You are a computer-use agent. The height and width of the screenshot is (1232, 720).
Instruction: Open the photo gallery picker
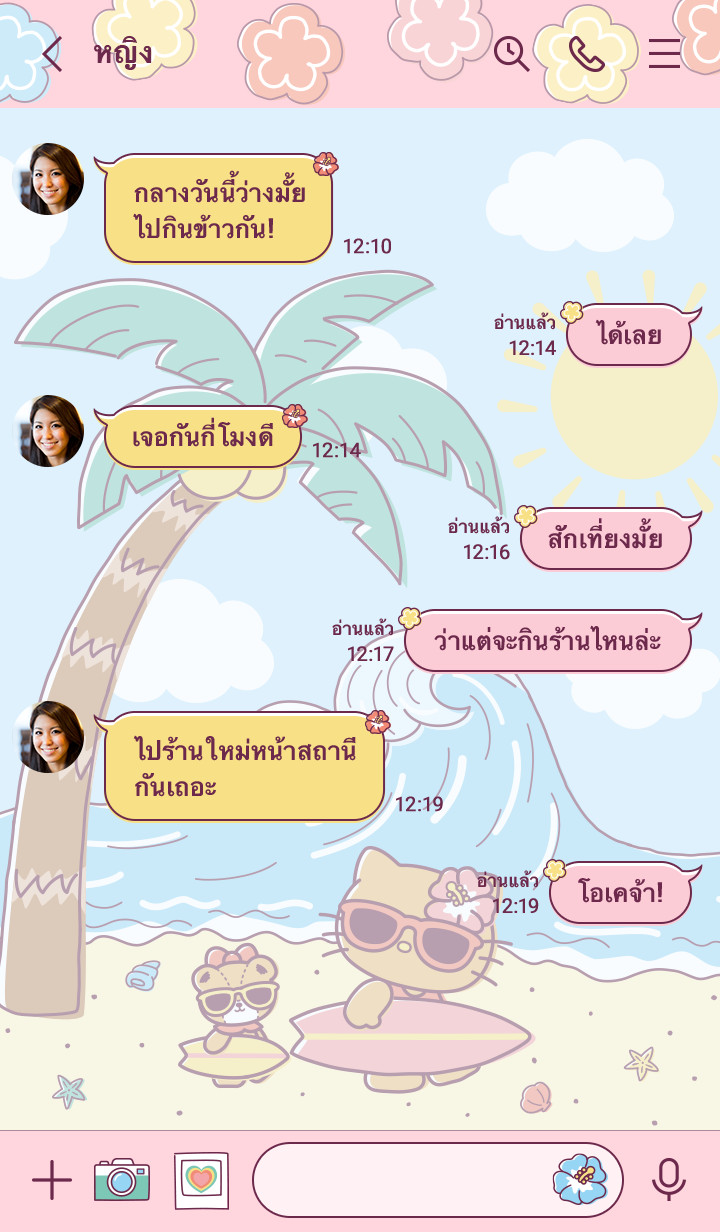(201, 1180)
